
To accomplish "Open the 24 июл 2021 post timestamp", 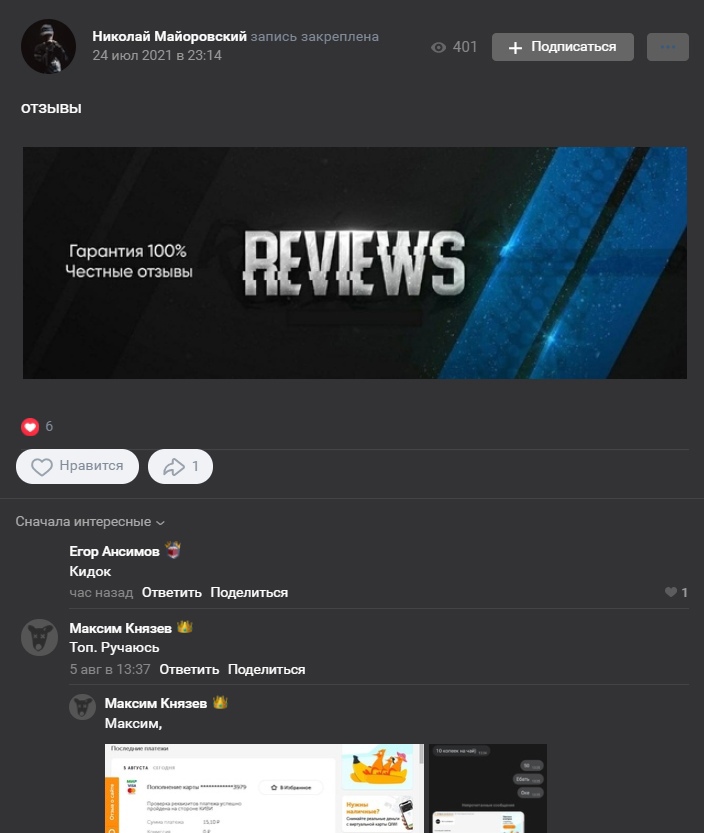I will pyautogui.click(x=156, y=56).
